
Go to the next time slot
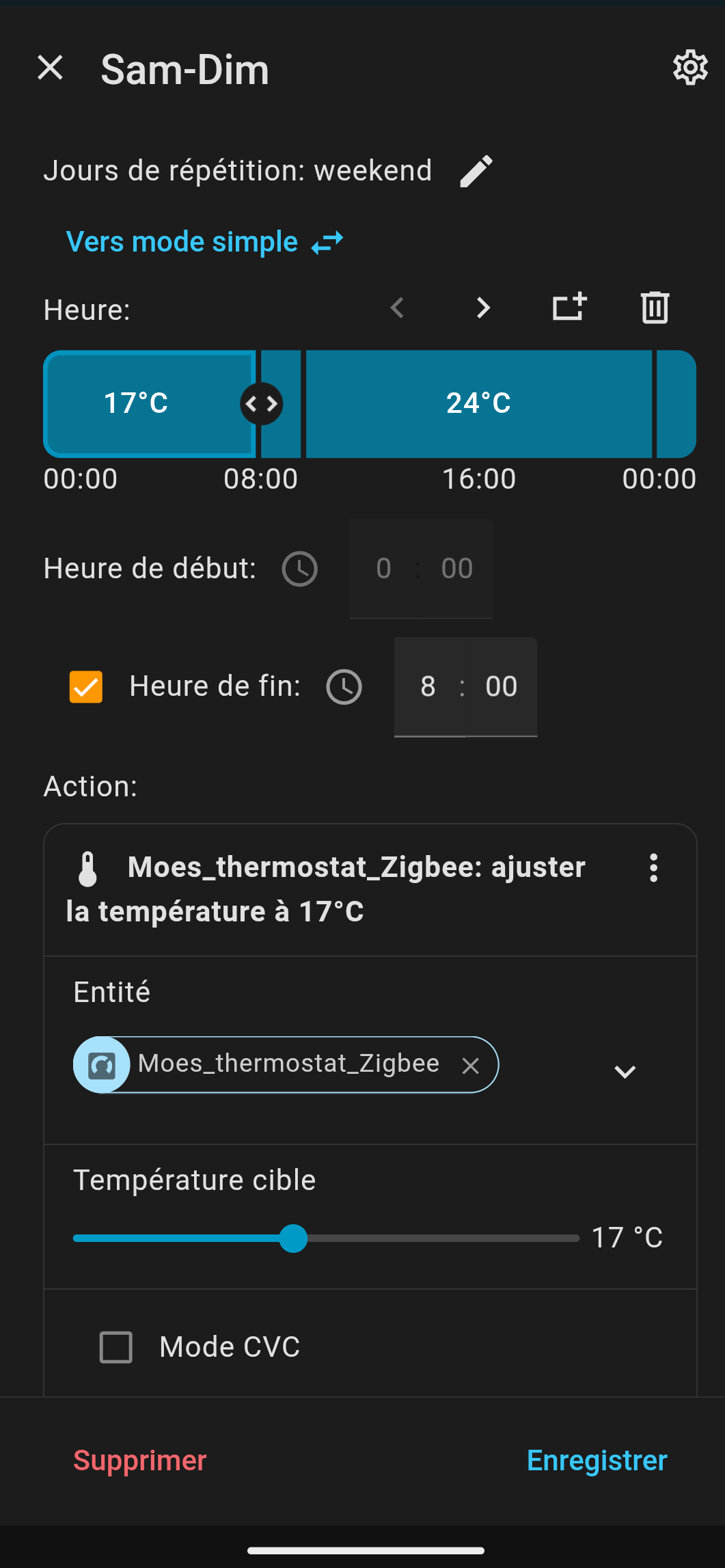(x=483, y=308)
